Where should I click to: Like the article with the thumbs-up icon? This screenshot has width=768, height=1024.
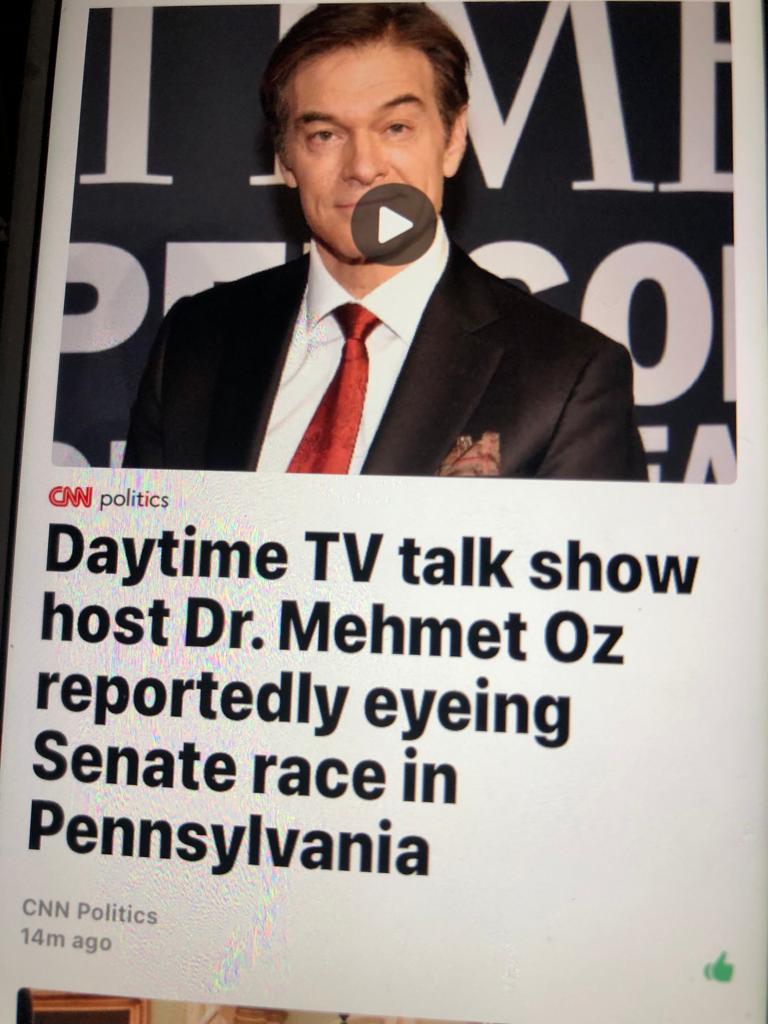[719, 967]
